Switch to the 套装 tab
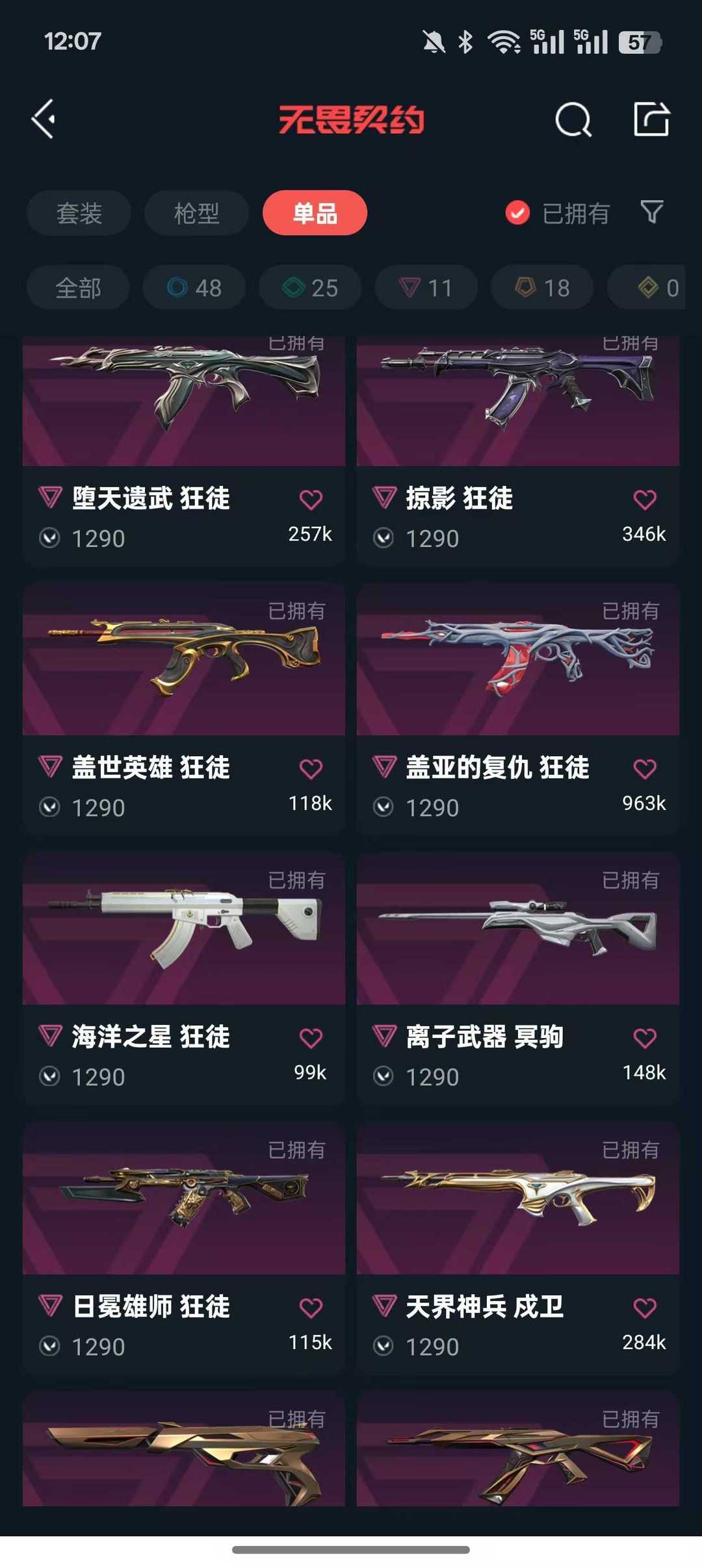This screenshot has height=1568, width=702. 79,213
